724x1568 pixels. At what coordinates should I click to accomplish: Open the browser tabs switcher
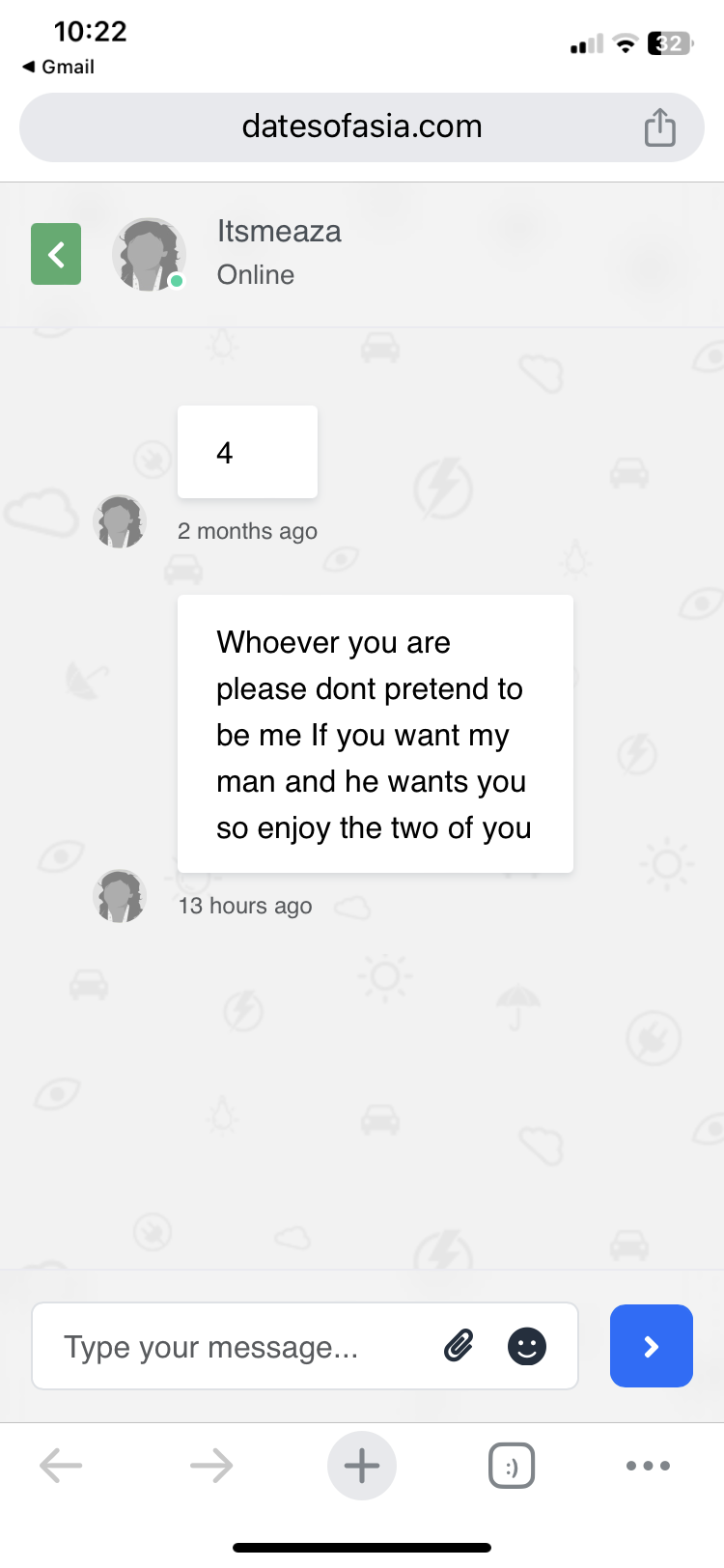(512, 1466)
